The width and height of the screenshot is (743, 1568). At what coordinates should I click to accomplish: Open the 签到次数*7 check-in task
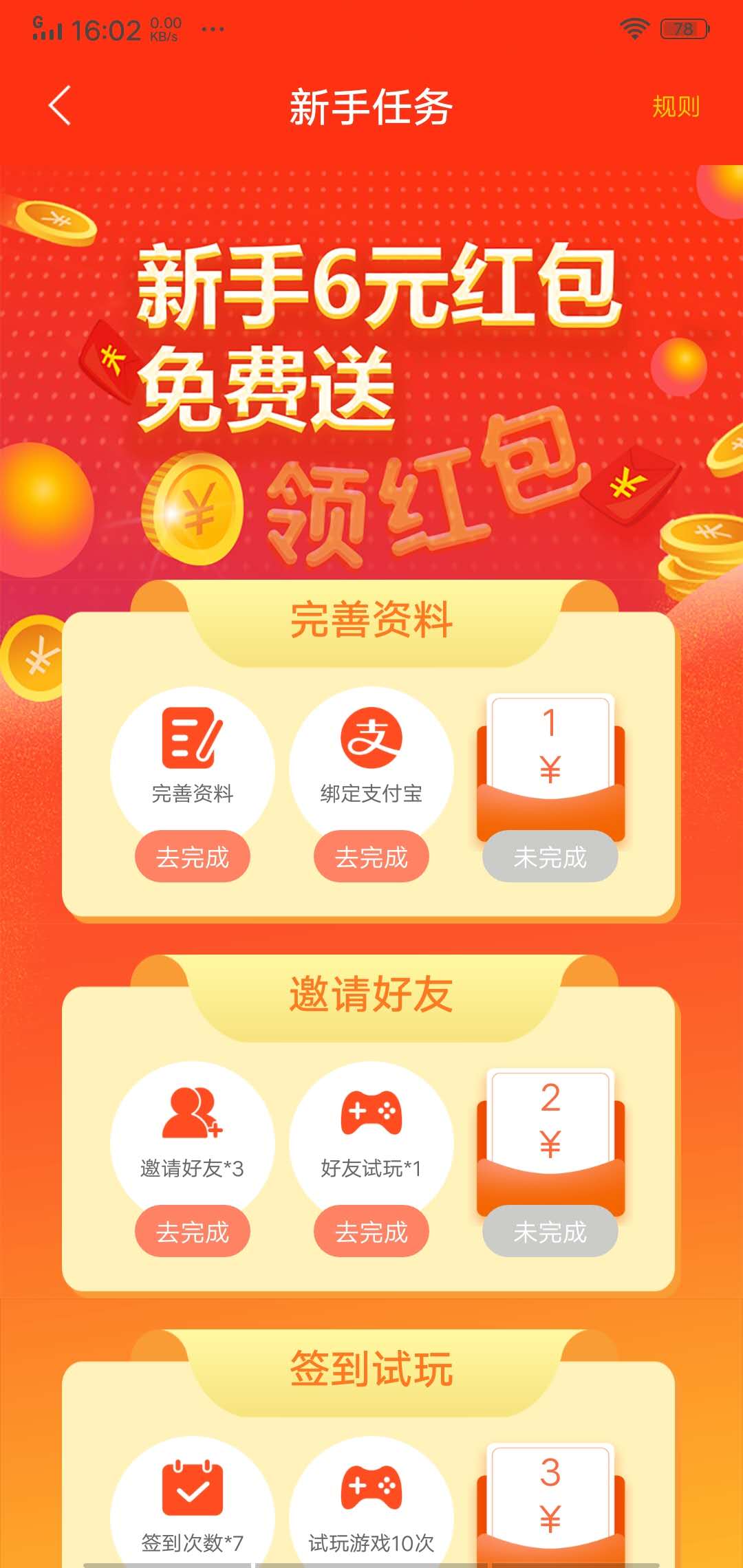[193, 1503]
